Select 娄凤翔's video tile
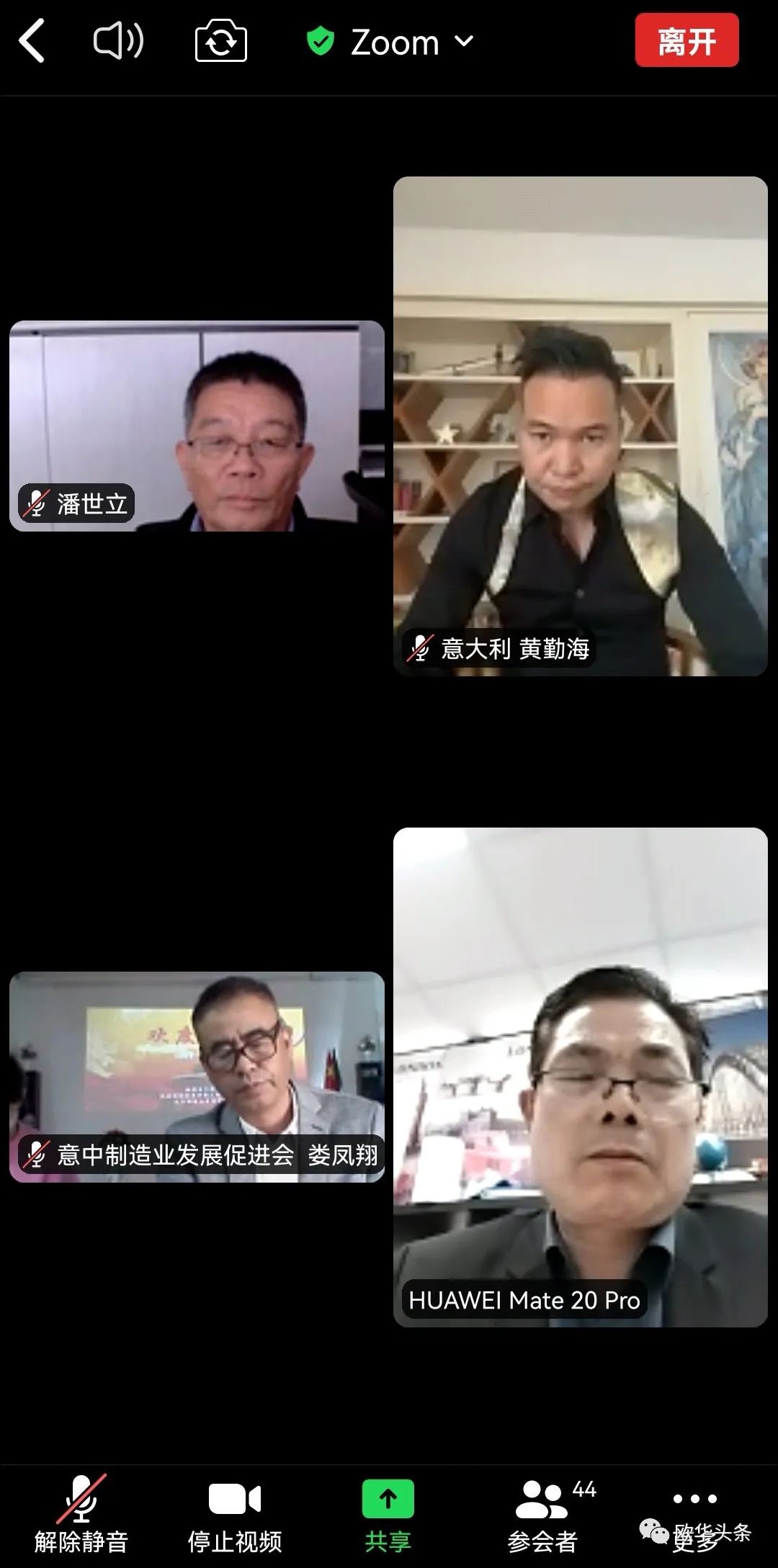 tap(197, 1077)
